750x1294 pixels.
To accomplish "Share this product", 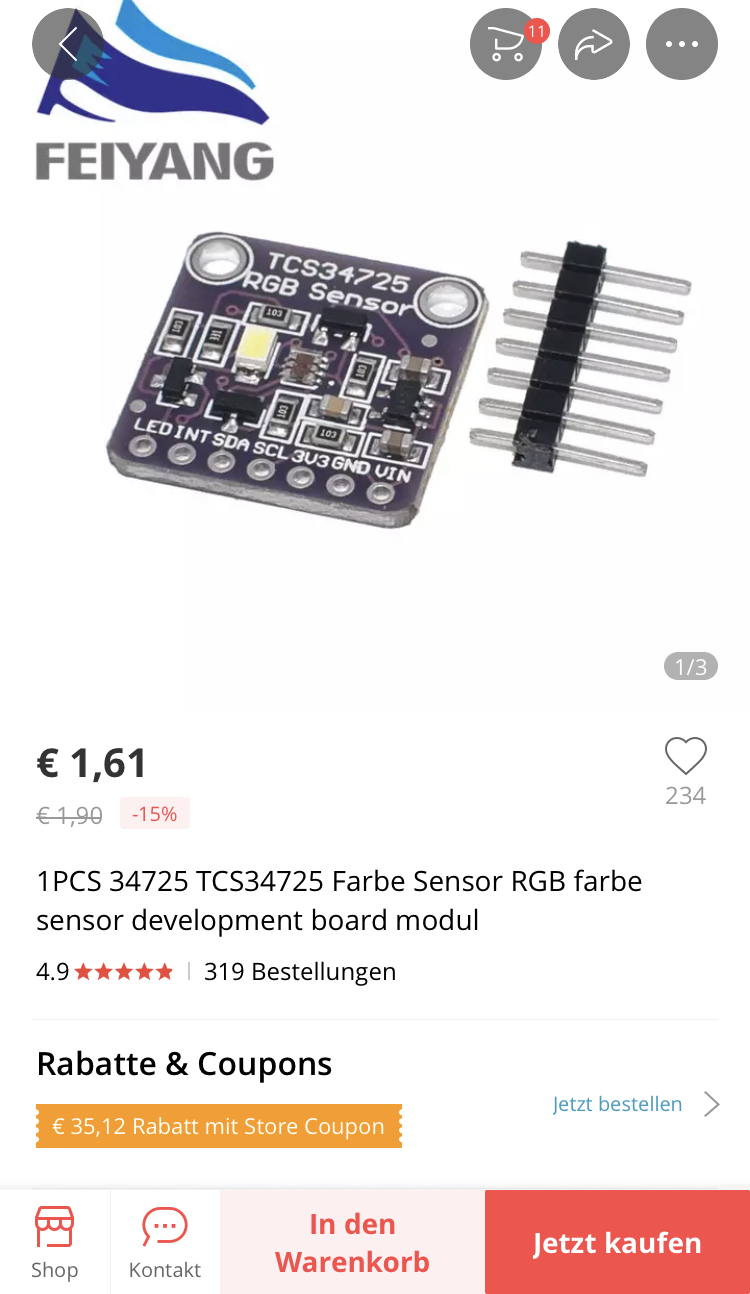I will [594, 44].
